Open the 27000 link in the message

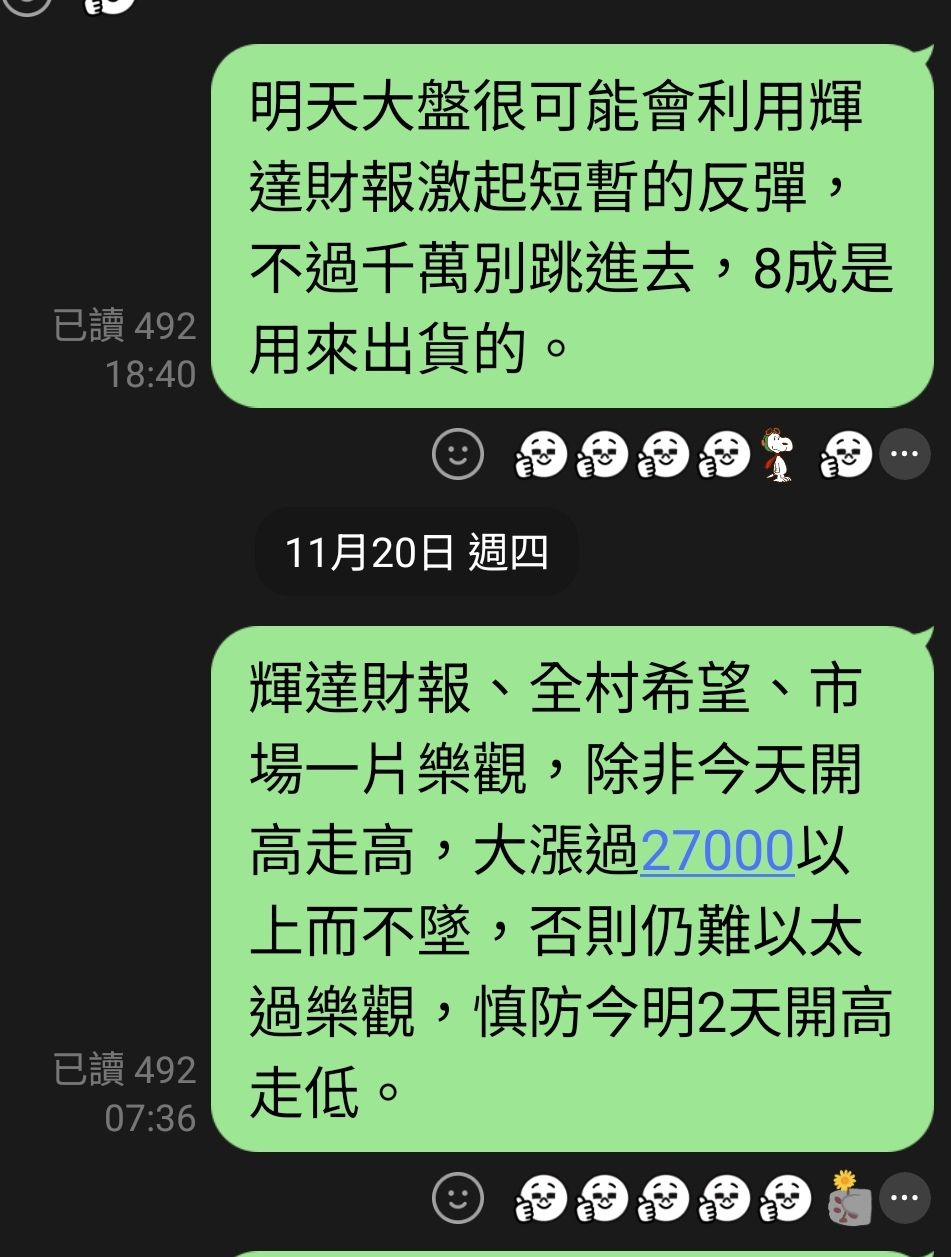717,853
